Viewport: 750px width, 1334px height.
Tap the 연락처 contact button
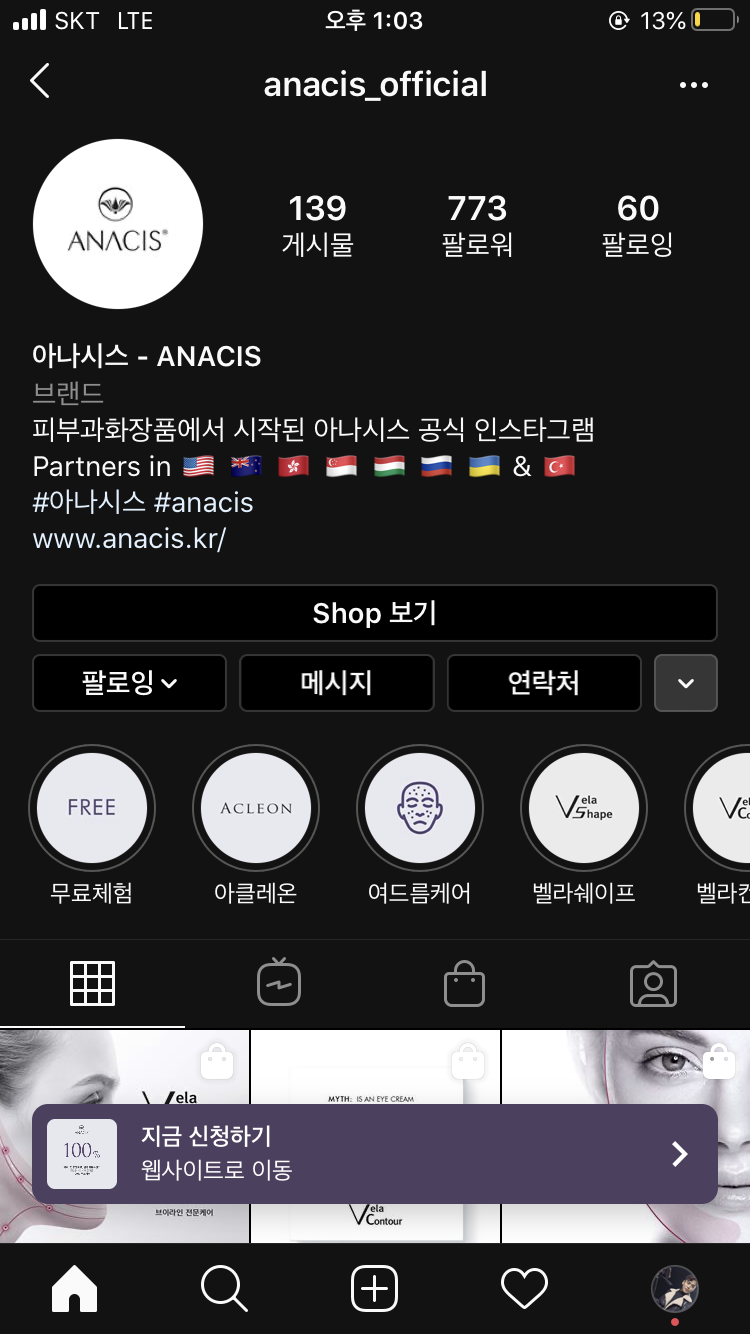(544, 683)
